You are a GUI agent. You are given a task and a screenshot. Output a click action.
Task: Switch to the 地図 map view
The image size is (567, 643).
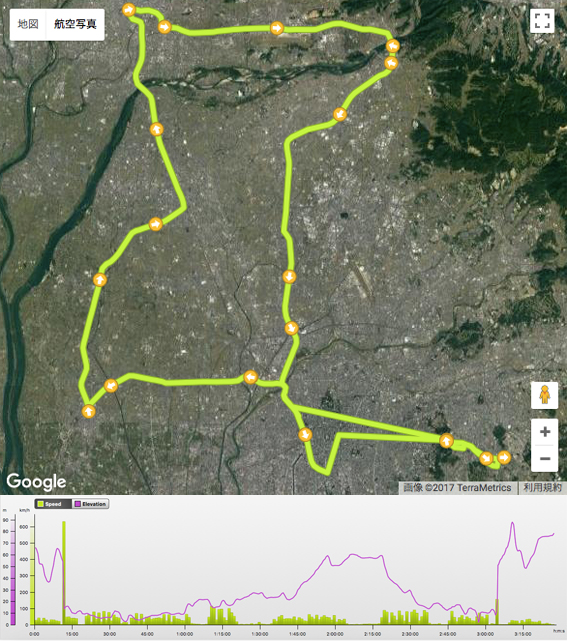(28, 24)
